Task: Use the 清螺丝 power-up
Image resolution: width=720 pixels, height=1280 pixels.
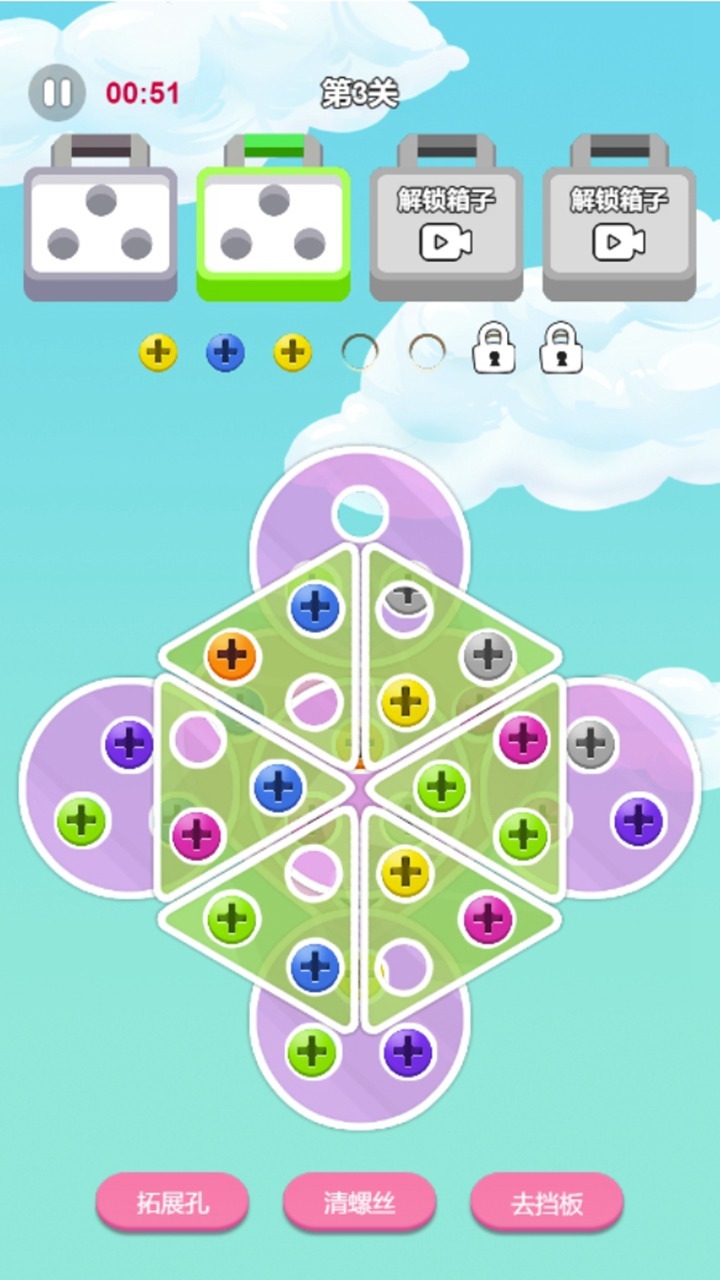Action: 360,1202
